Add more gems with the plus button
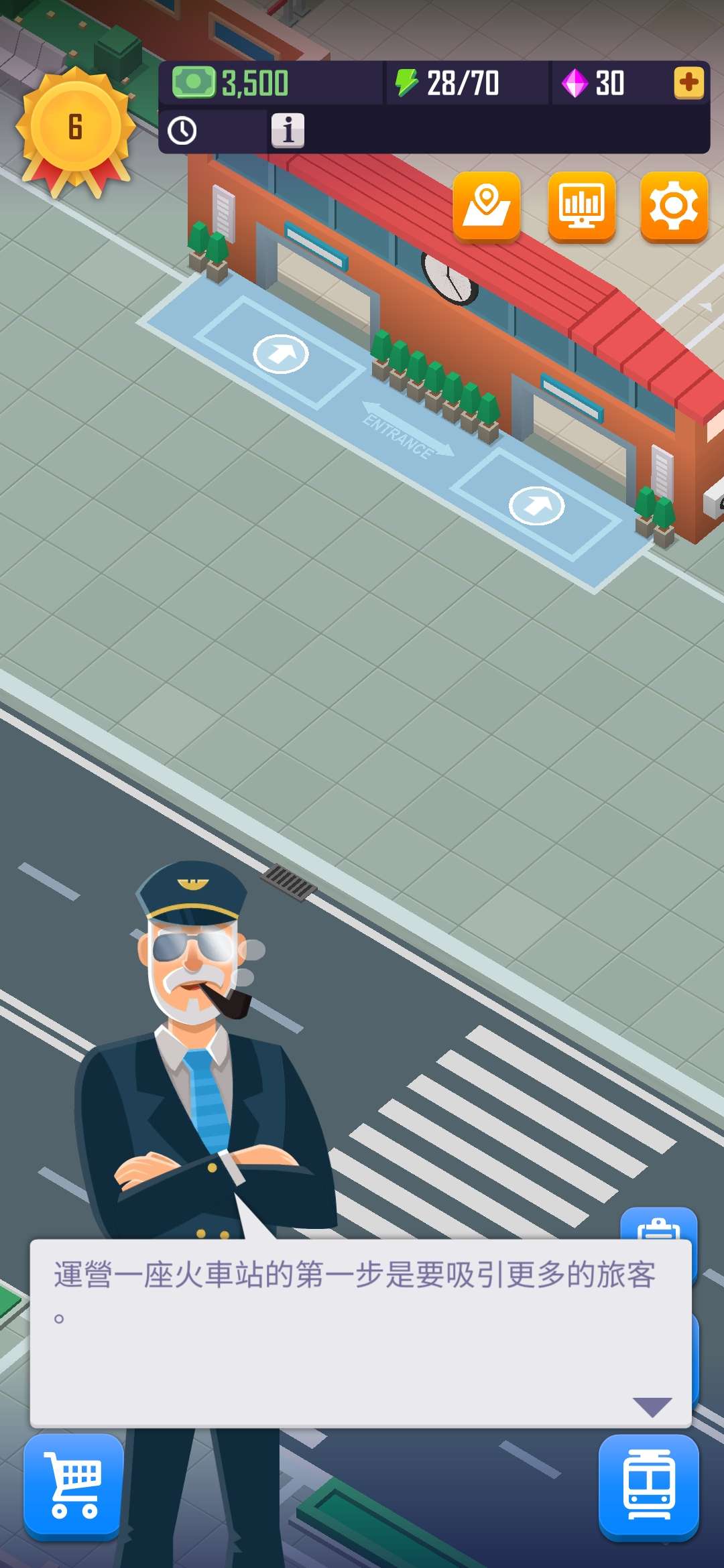This screenshot has height=1568, width=724. coord(688,83)
